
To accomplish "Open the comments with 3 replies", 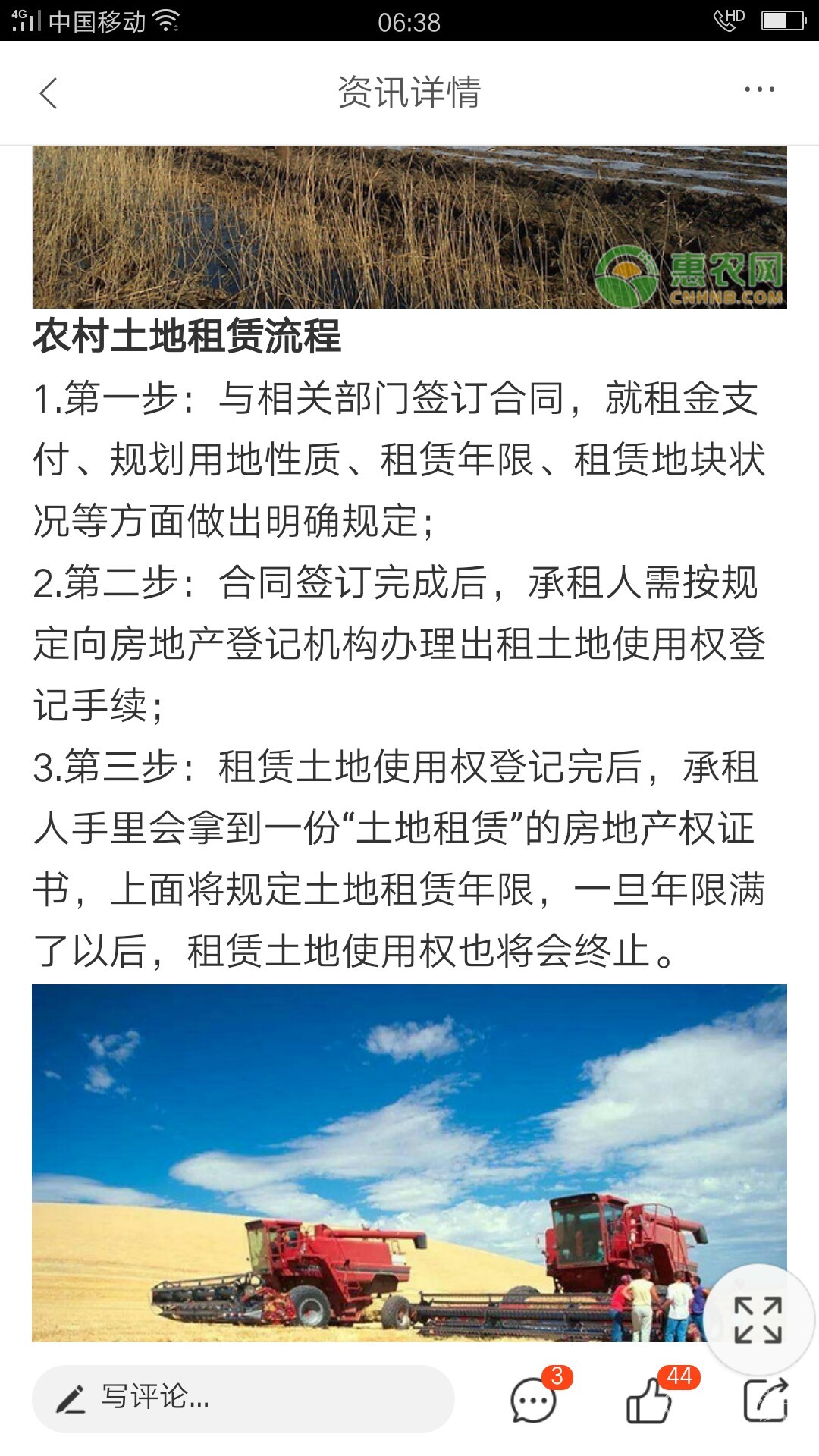I will coord(535,1400).
